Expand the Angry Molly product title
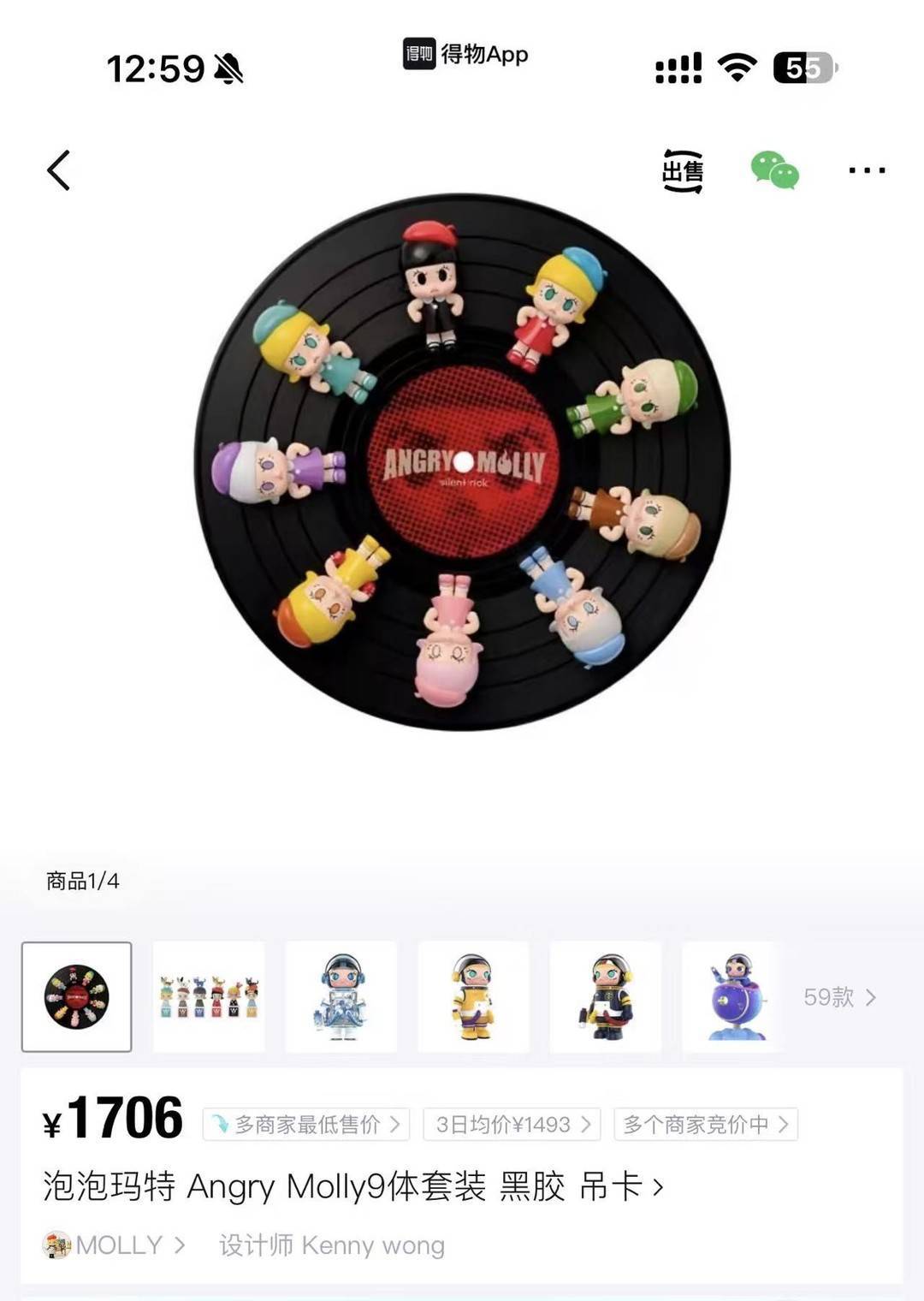Viewport: 924px width, 1301px height. tap(352, 1186)
